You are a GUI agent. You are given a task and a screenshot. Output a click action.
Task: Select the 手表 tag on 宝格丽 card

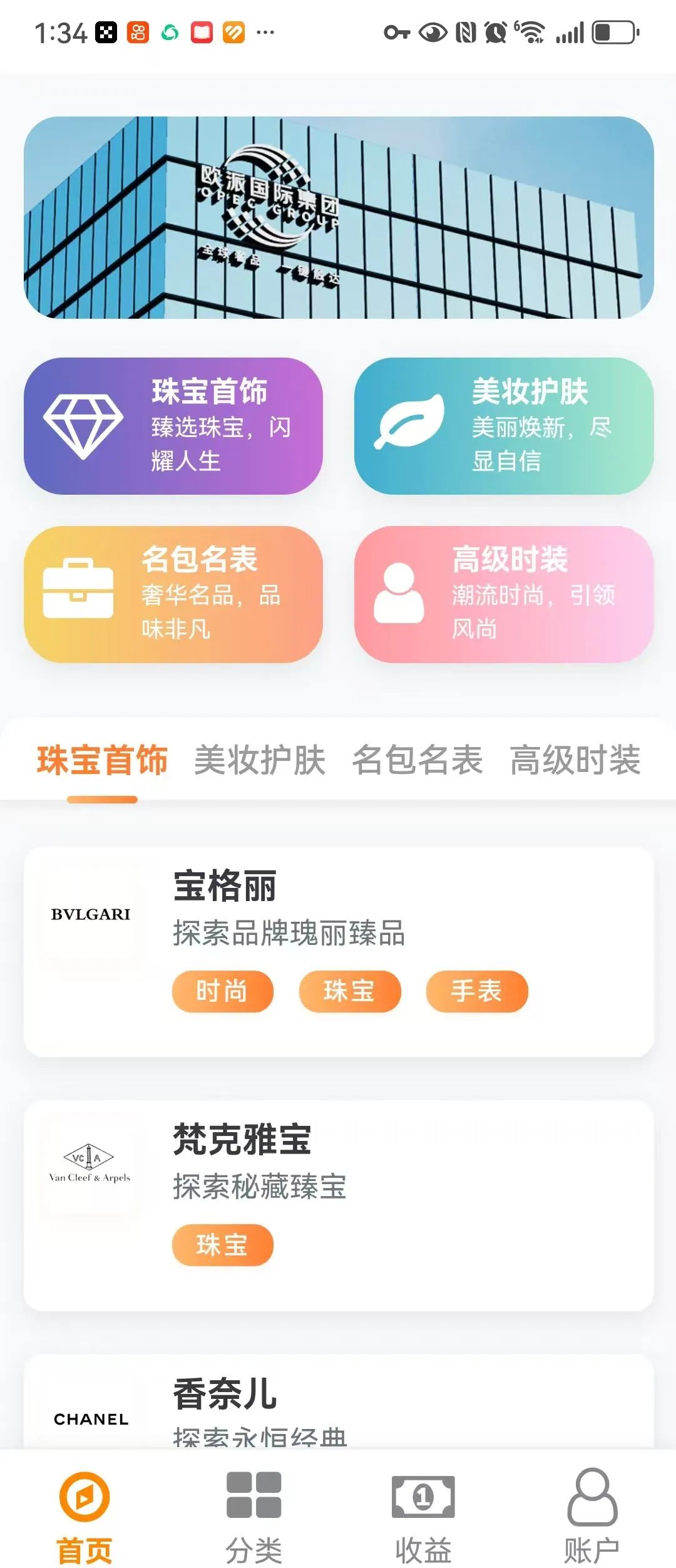click(477, 991)
